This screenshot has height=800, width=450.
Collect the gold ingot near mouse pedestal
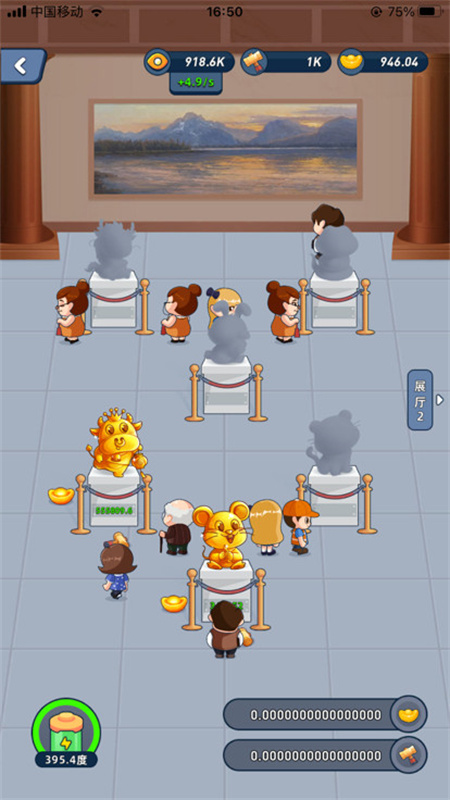174,603
